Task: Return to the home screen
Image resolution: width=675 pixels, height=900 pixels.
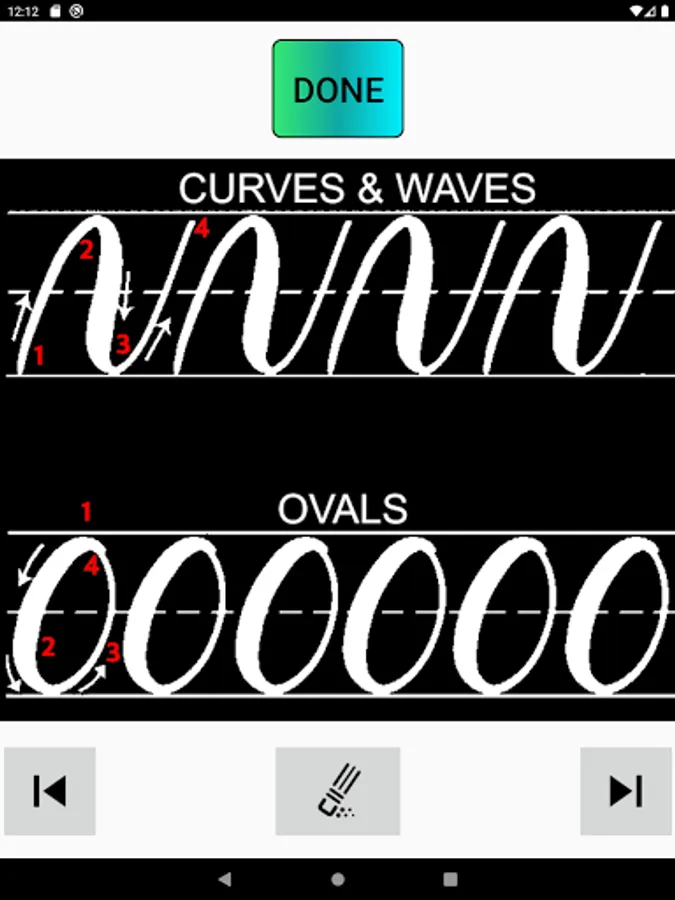Action: [338, 879]
